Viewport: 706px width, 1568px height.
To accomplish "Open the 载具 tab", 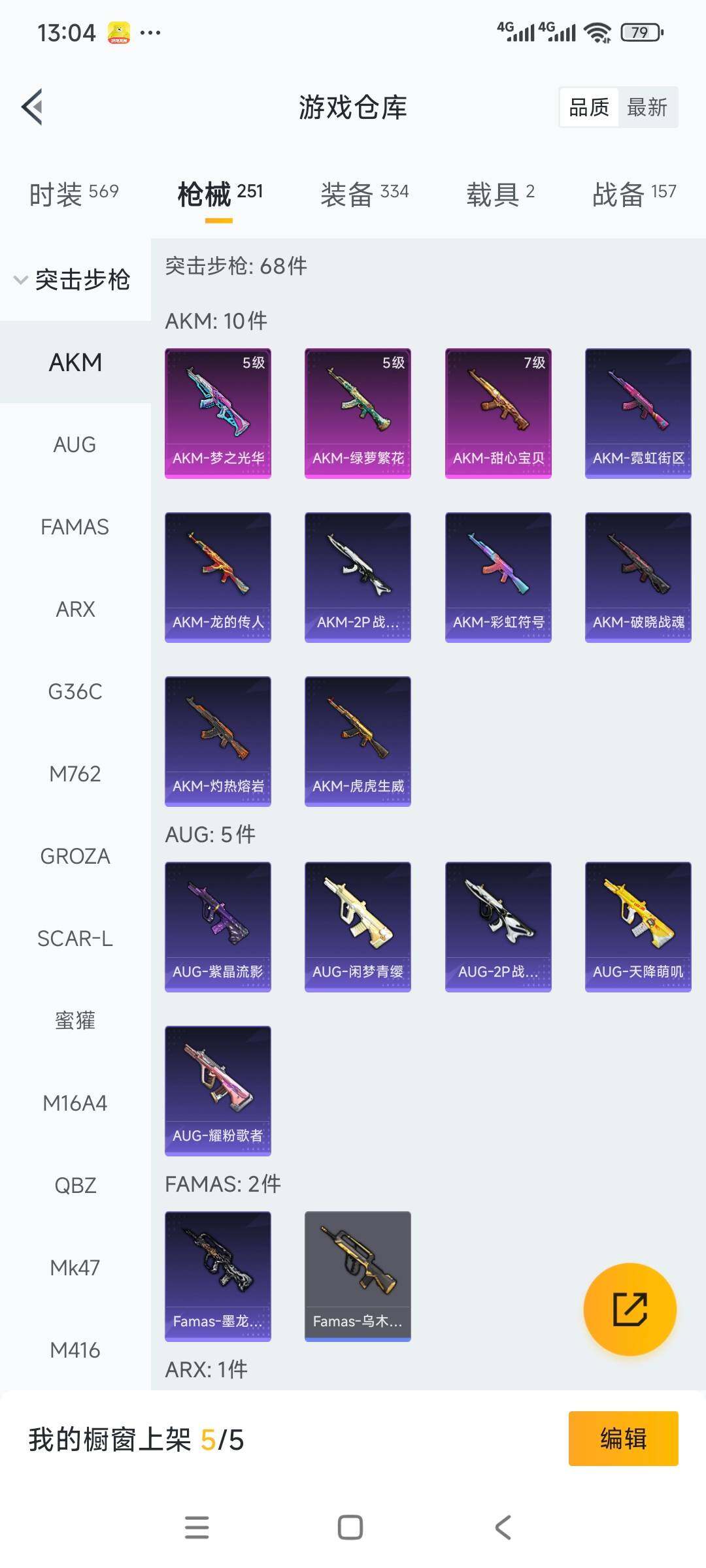I will [500, 193].
